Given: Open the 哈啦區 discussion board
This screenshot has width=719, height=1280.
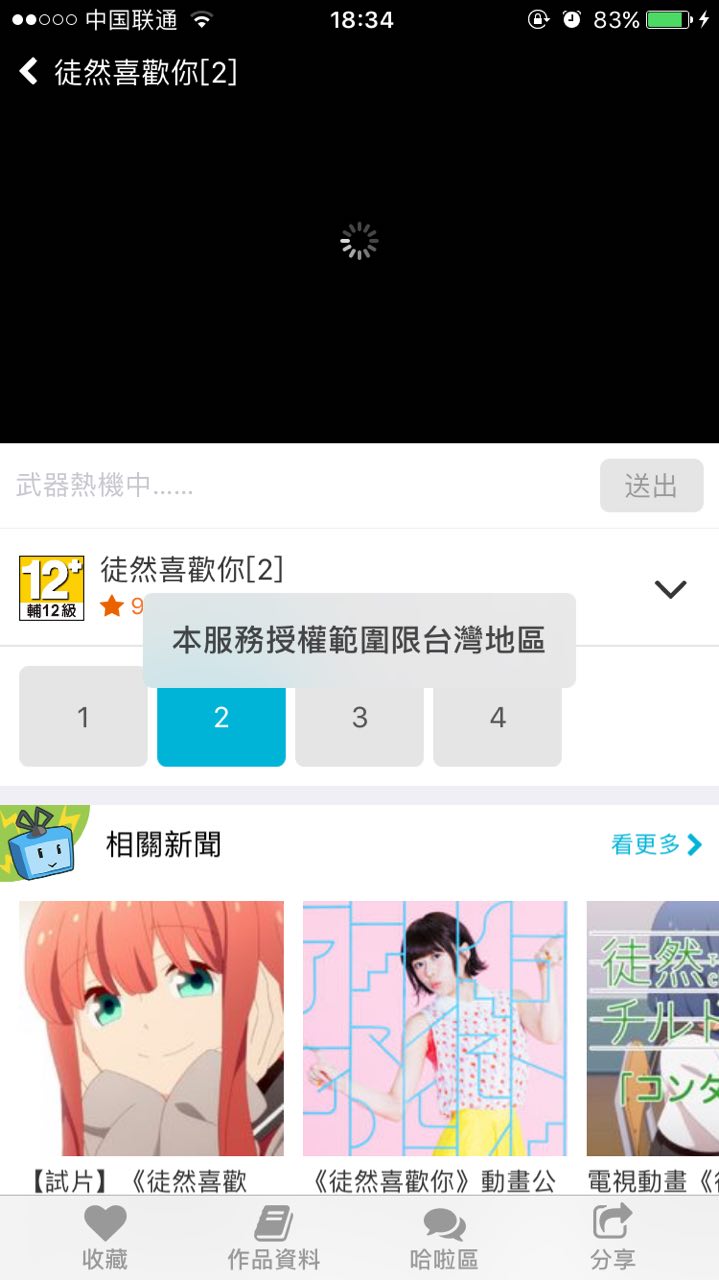Looking at the screenshot, I should 444,1237.
